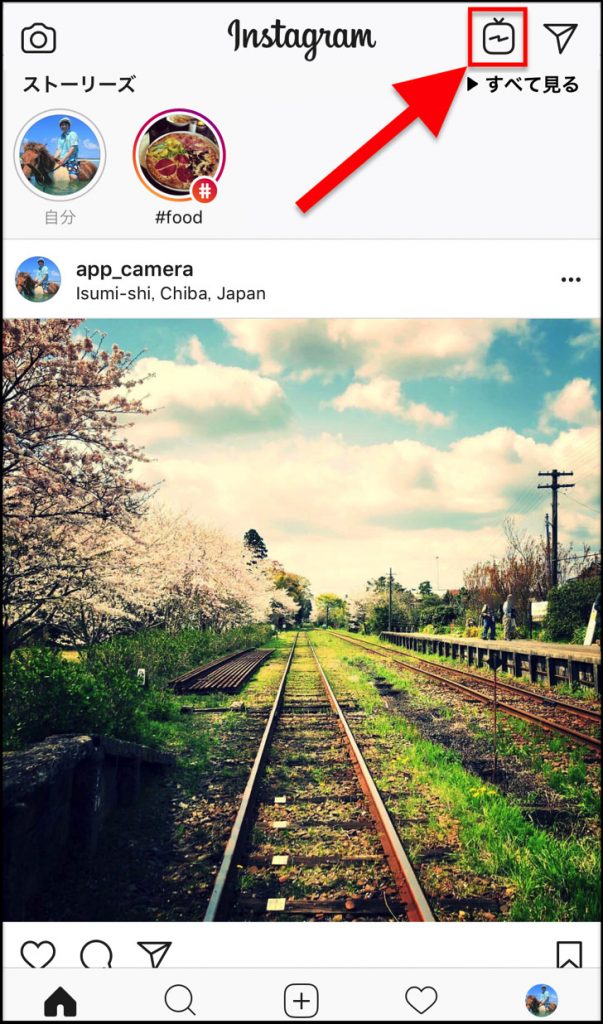View the #food story

(179, 156)
